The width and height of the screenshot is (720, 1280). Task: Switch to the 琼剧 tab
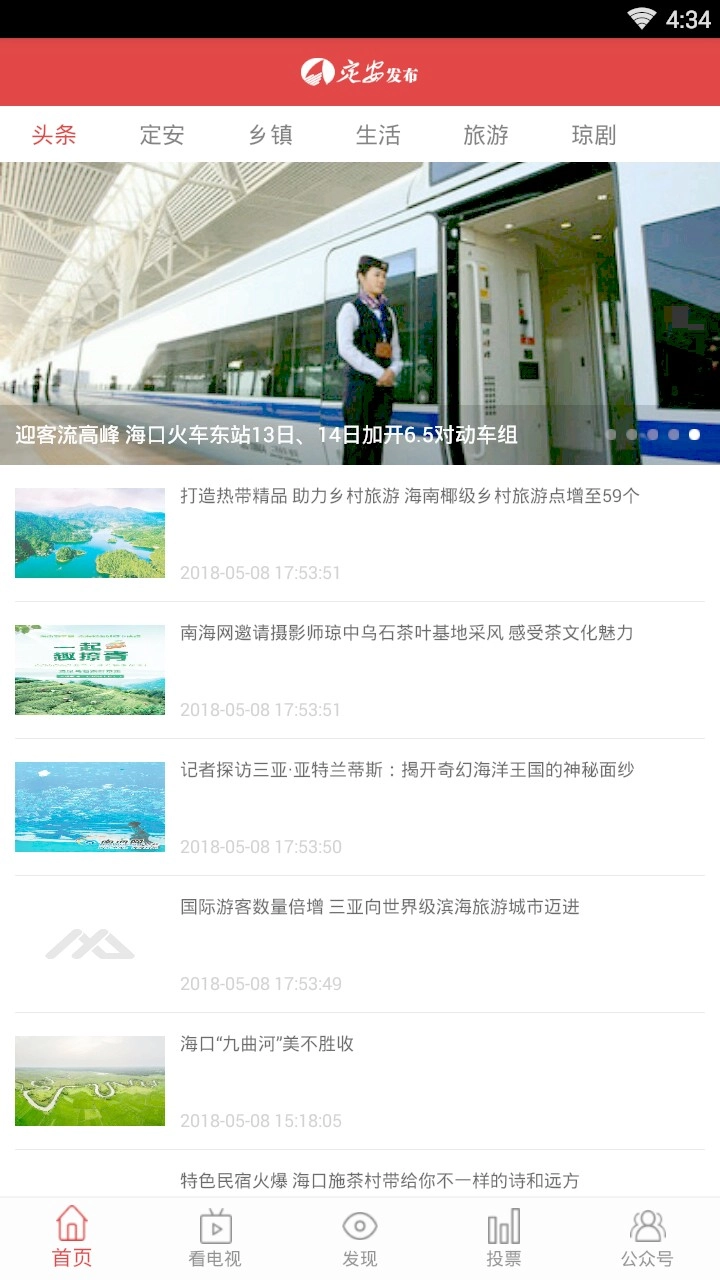pos(592,135)
